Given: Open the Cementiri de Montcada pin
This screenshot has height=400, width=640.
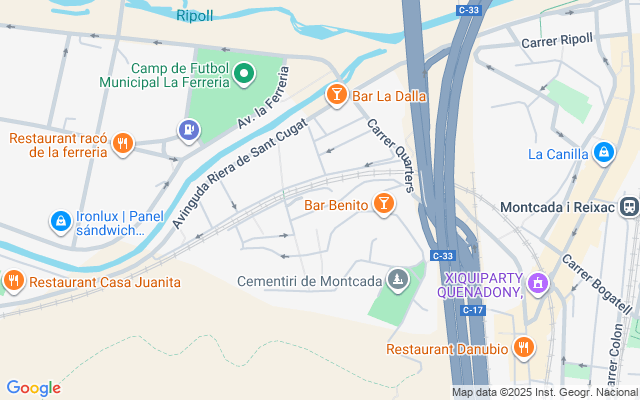Looking at the screenshot, I should 398,279.
